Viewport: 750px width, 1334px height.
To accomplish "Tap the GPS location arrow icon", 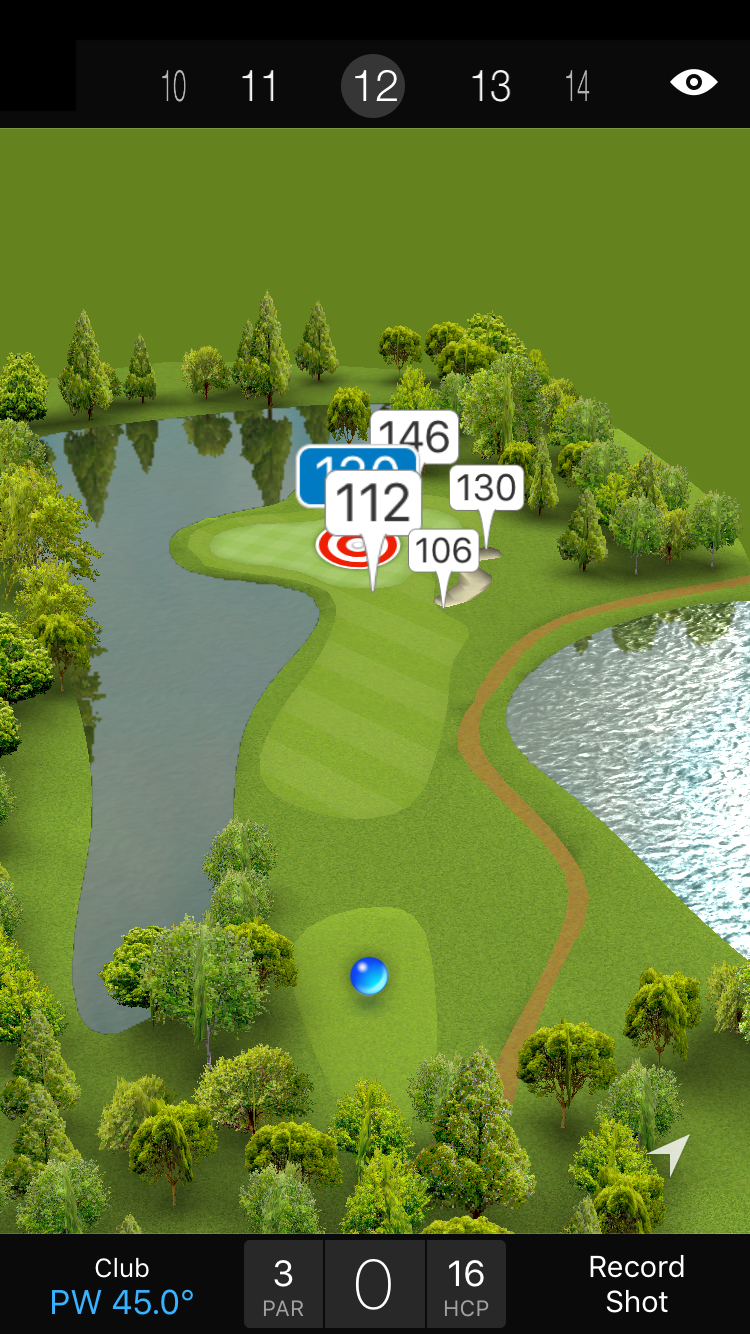I will pos(670,1155).
